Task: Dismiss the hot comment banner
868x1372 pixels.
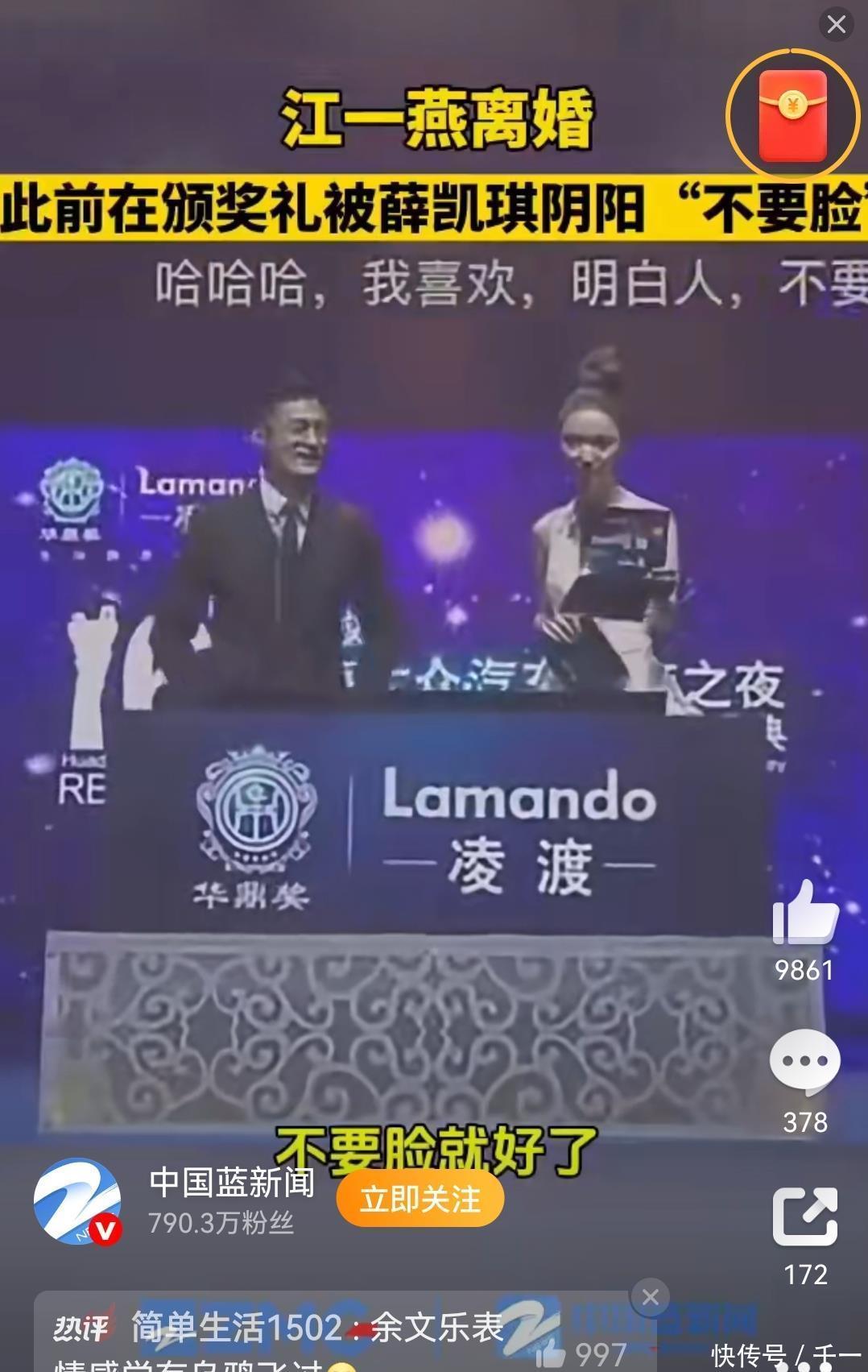Action: pos(651,1297)
